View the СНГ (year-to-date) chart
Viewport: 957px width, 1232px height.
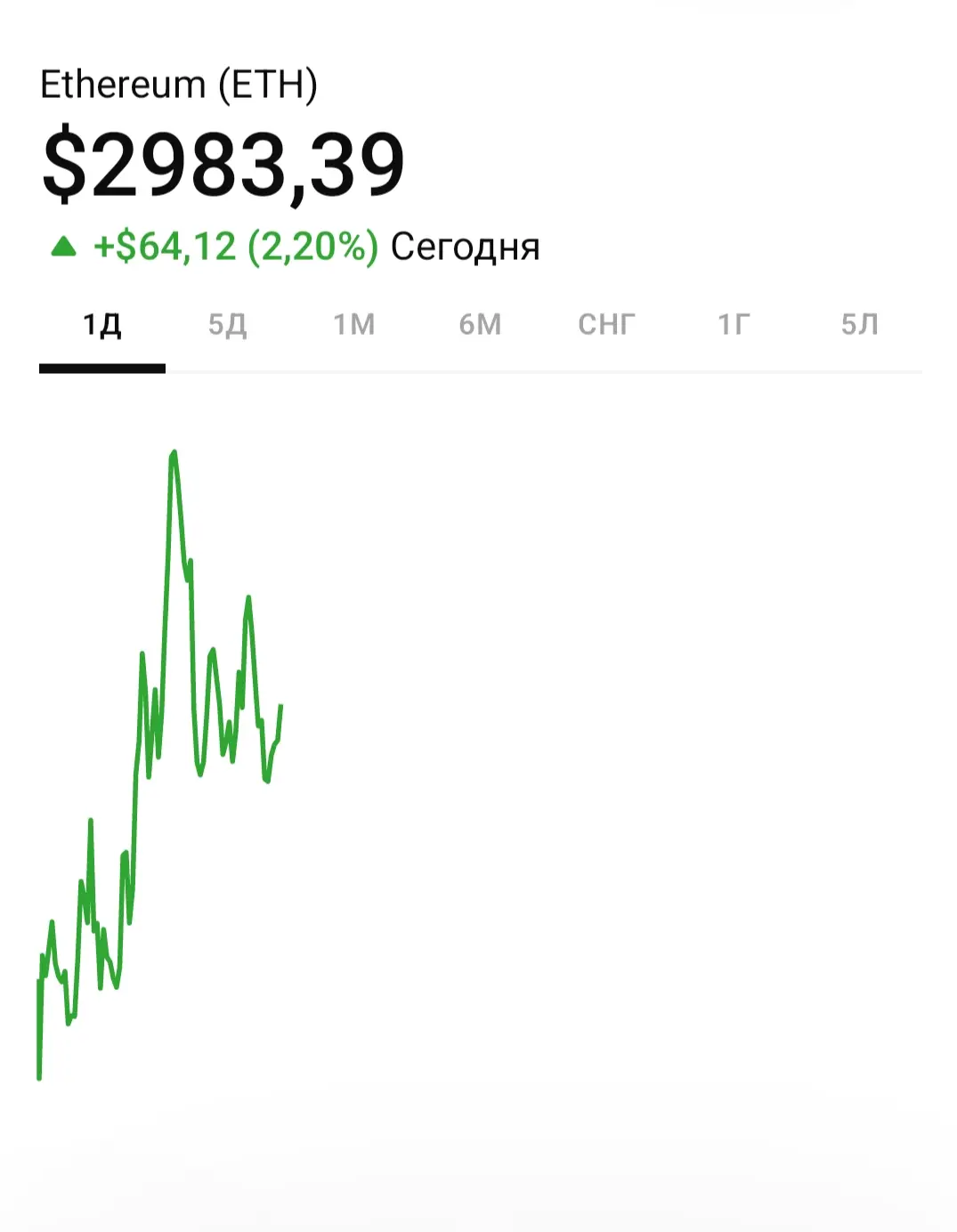click(x=606, y=324)
